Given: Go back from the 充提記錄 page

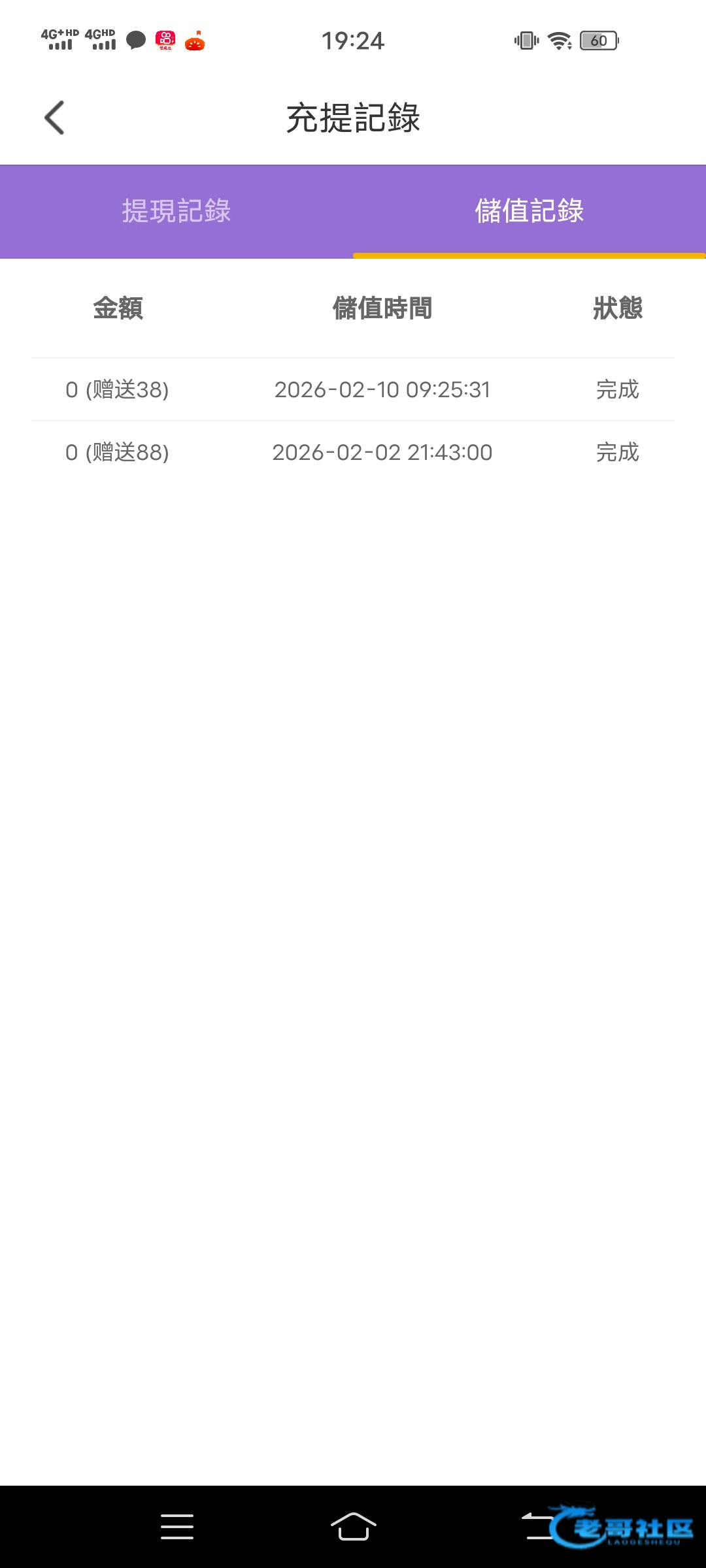Looking at the screenshot, I should click(x=54, y=118).
